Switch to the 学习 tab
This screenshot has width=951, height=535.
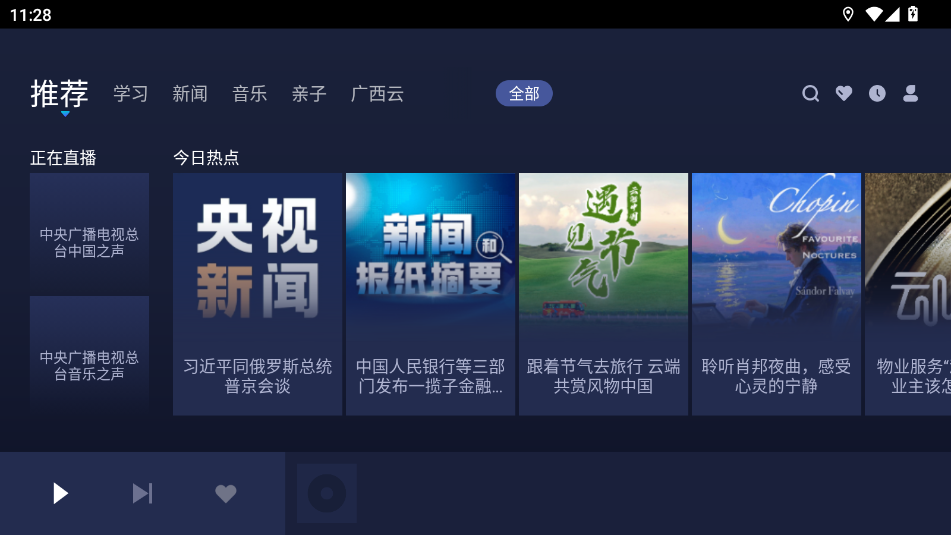pos(131,94)
